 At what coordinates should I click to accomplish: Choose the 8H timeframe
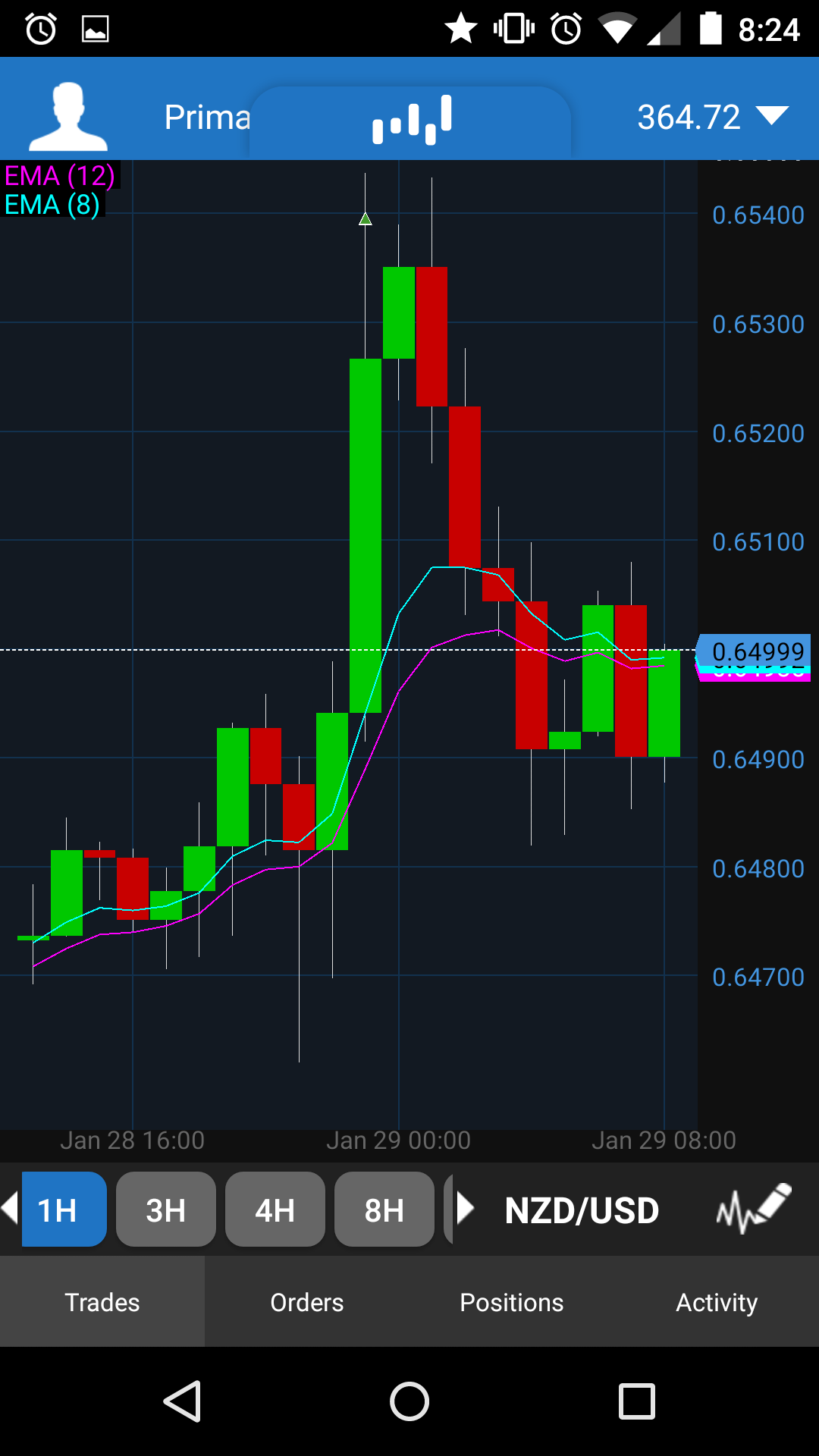384,1210
